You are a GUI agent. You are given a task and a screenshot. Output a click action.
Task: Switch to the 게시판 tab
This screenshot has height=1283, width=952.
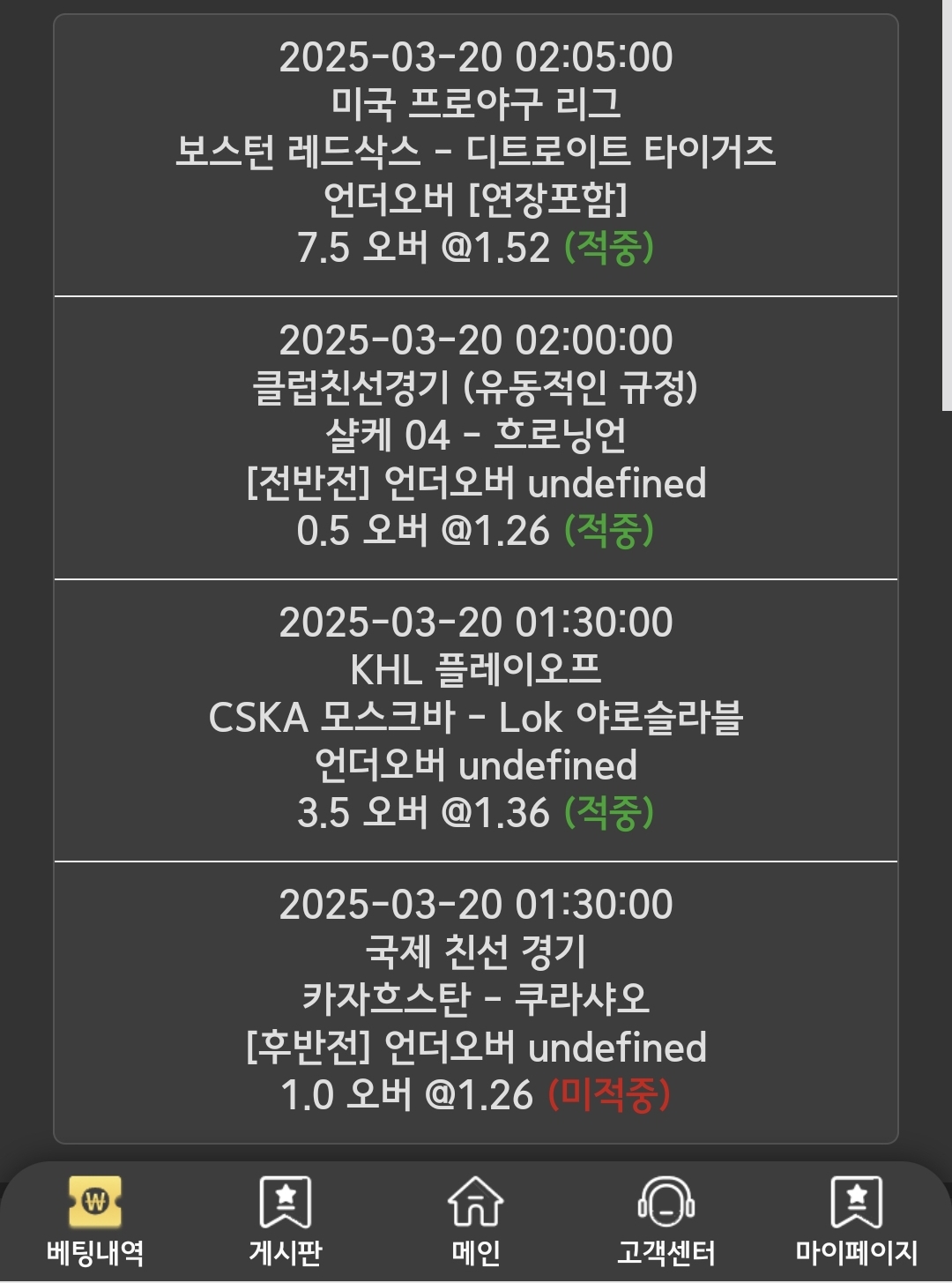tap(286, 1220)
